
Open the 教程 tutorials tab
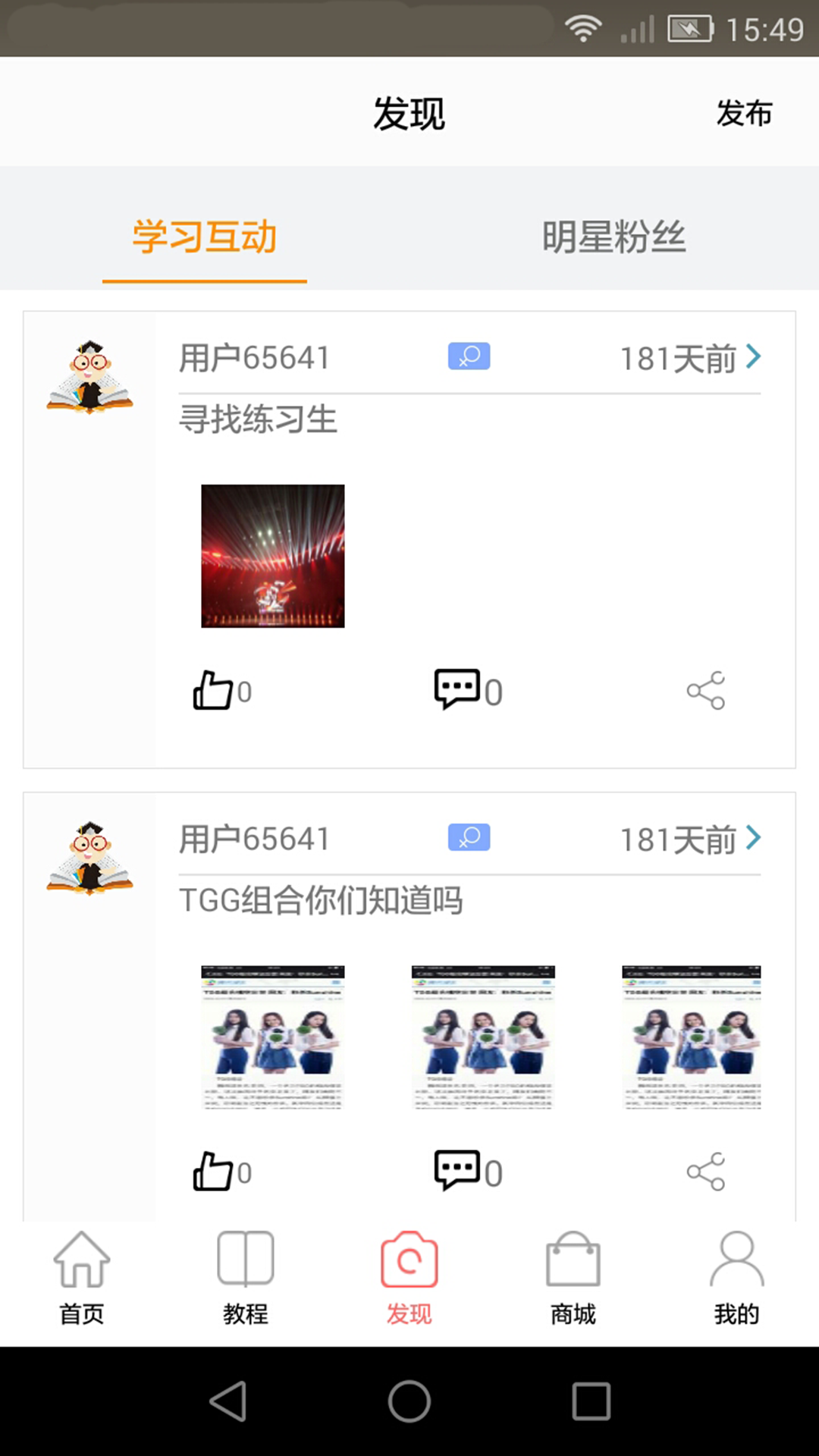[246, 1278]
